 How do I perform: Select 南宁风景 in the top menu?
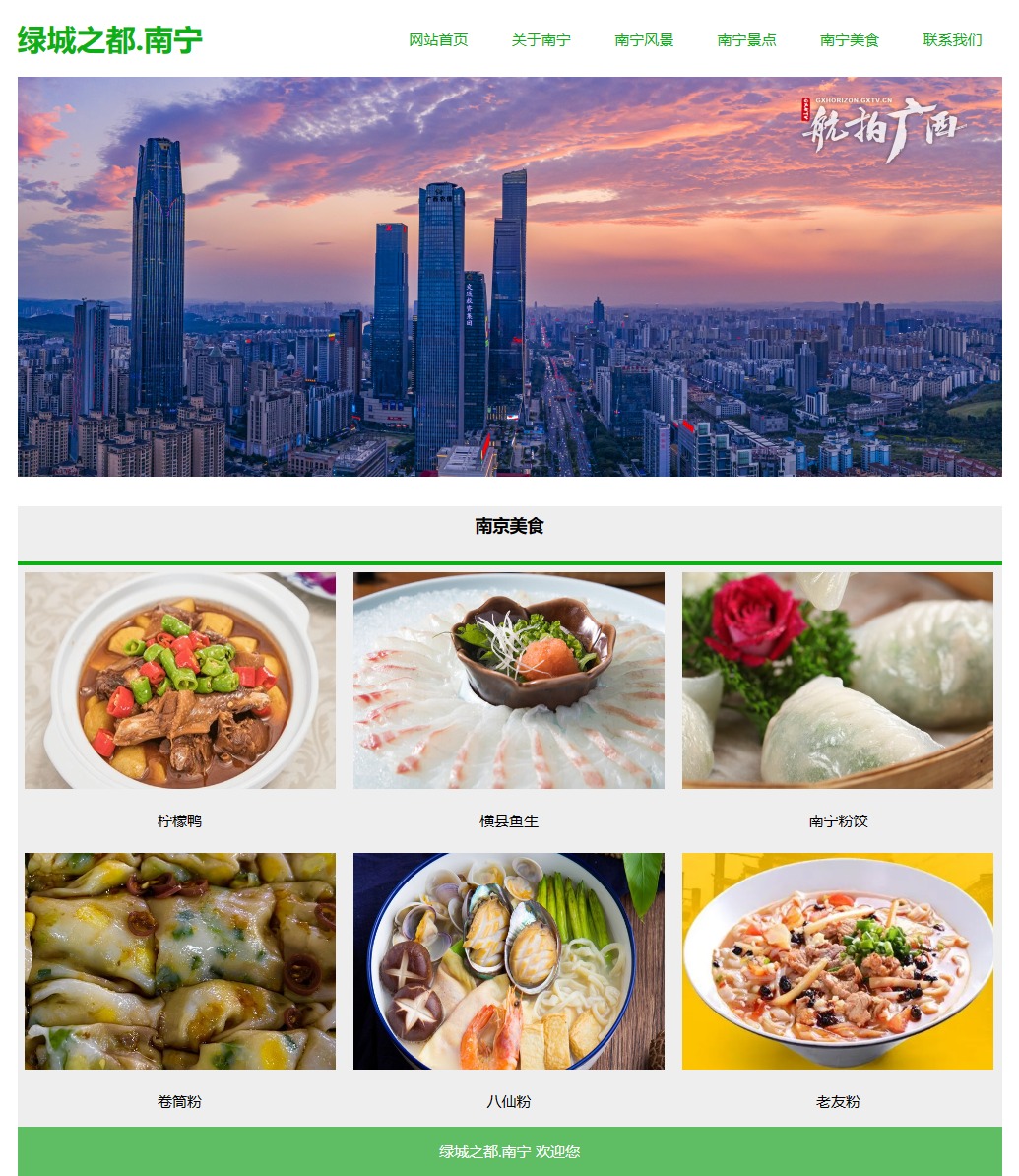[x=644, y=40]
